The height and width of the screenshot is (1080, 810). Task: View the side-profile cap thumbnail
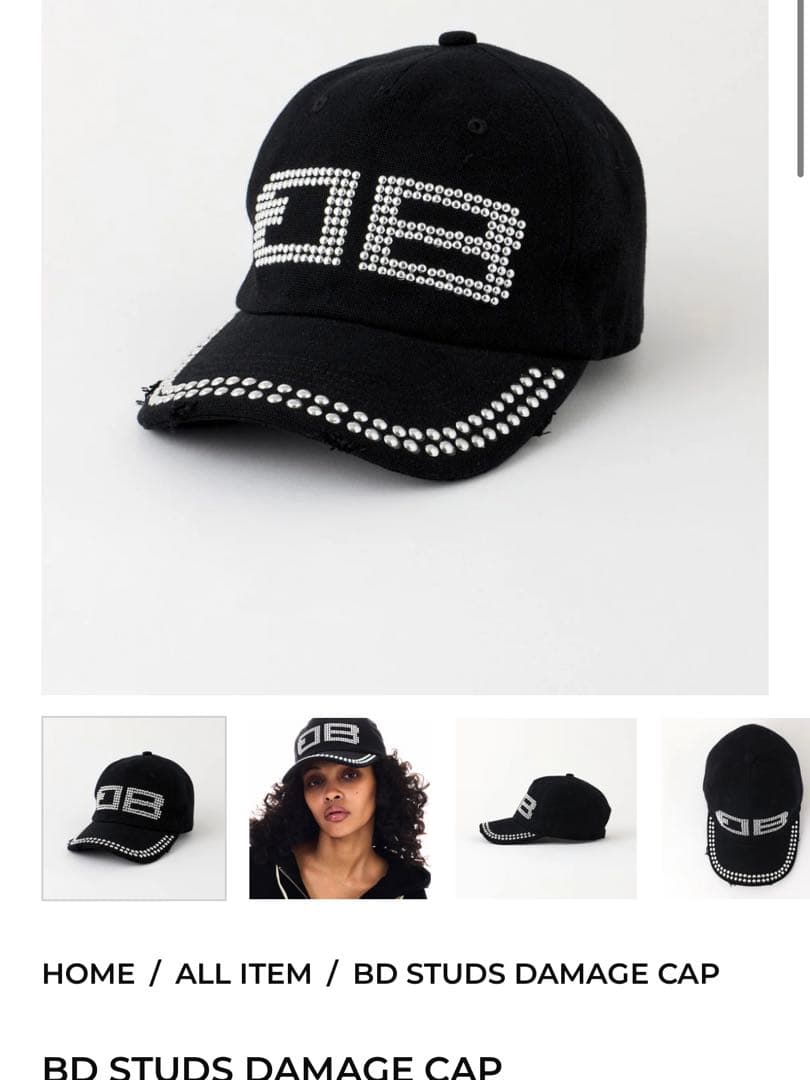[546, 808]
